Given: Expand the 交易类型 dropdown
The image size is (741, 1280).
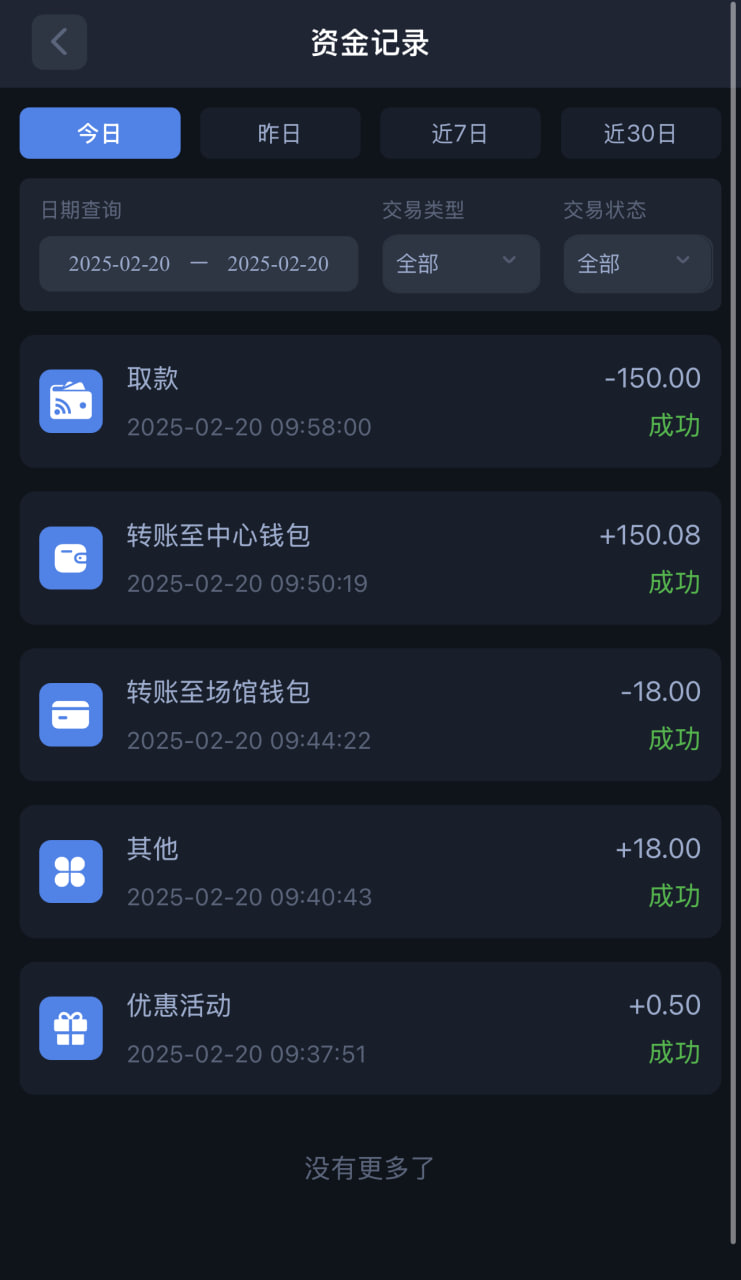Looking at the screenshot, I should click(461, 264).
